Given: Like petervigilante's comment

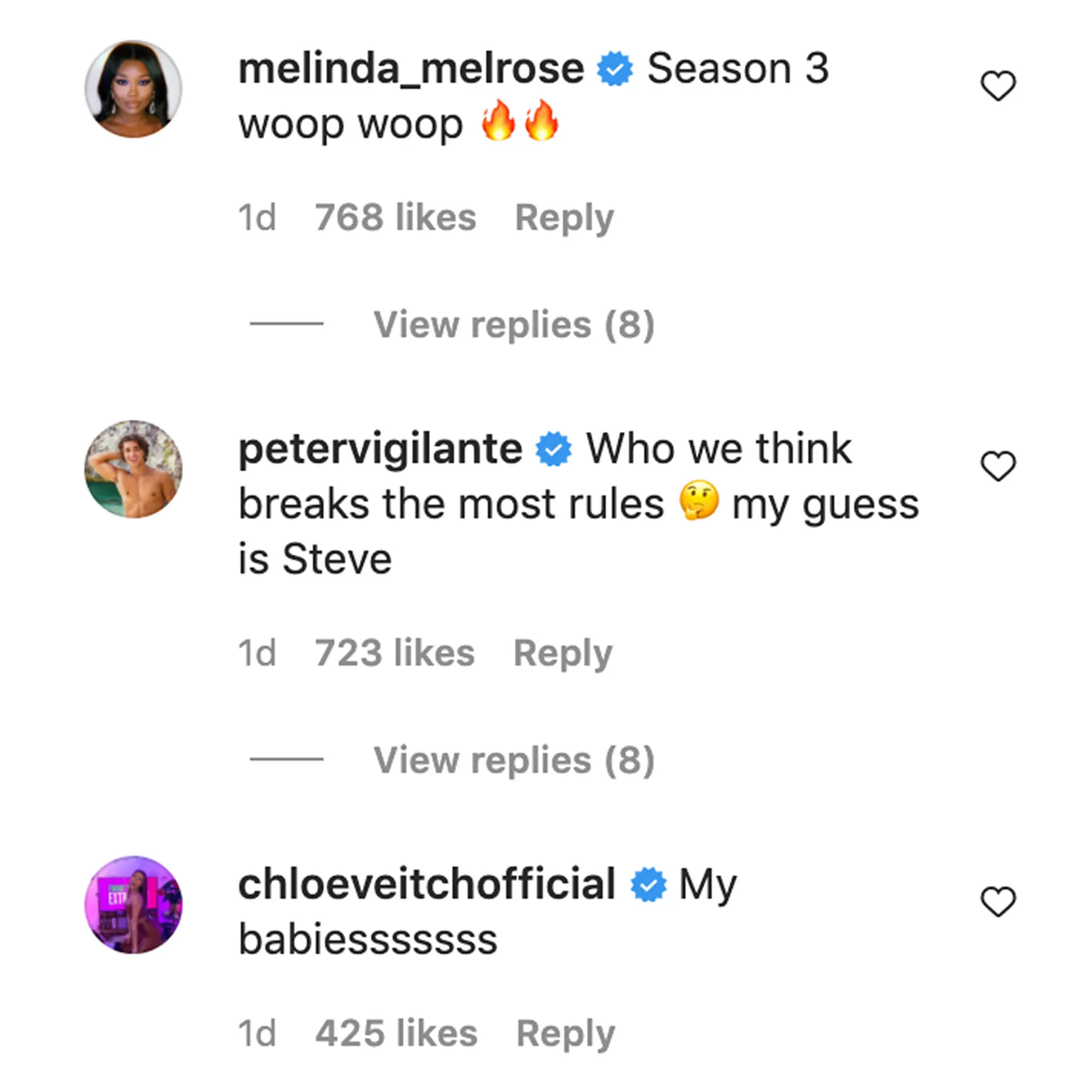Looking at the screenshot, I should point(998,465).
